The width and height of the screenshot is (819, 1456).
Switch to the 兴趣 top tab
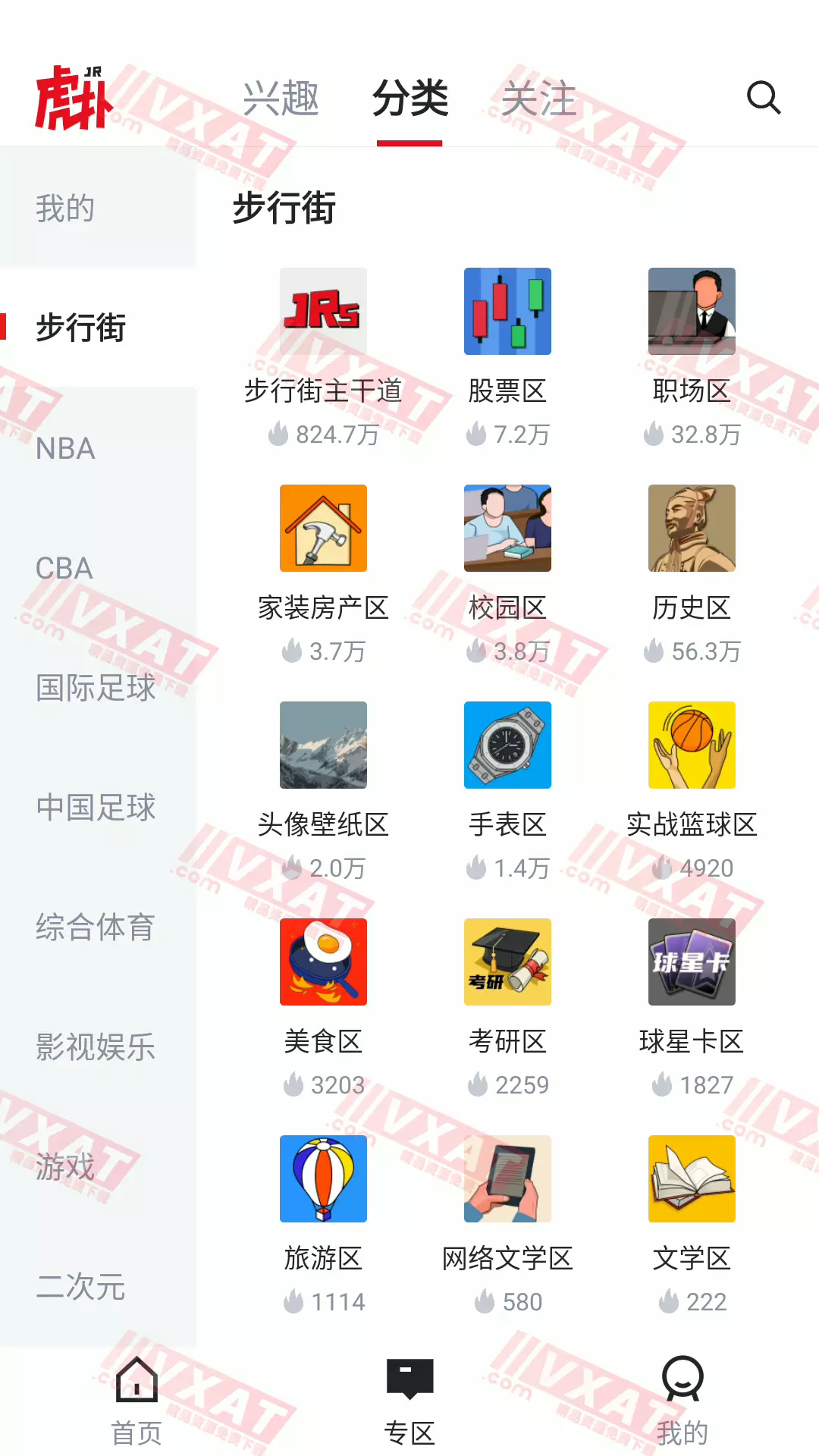tap(281, 99)
